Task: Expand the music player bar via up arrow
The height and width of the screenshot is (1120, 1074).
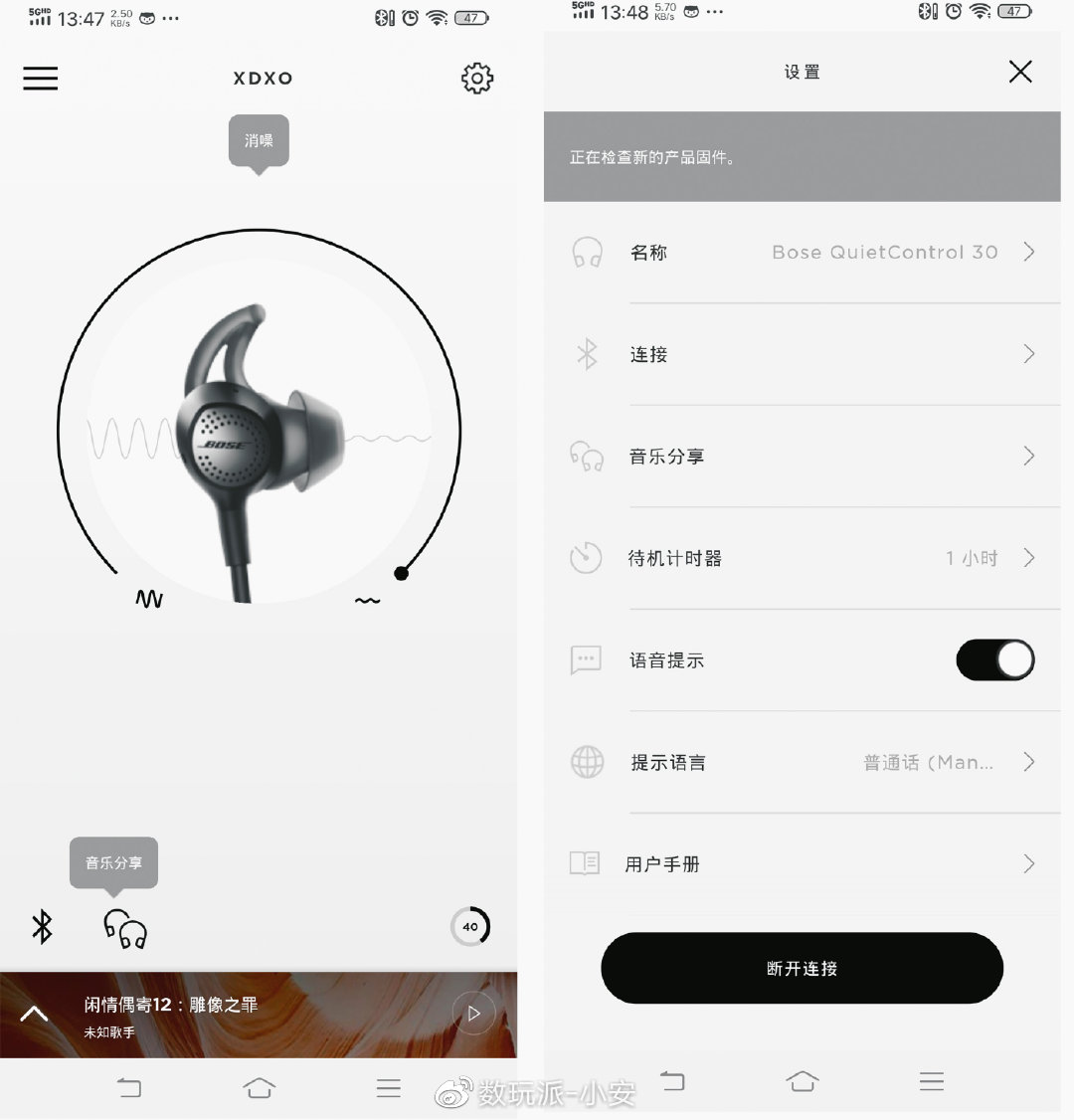Action: pos(35,1013)
